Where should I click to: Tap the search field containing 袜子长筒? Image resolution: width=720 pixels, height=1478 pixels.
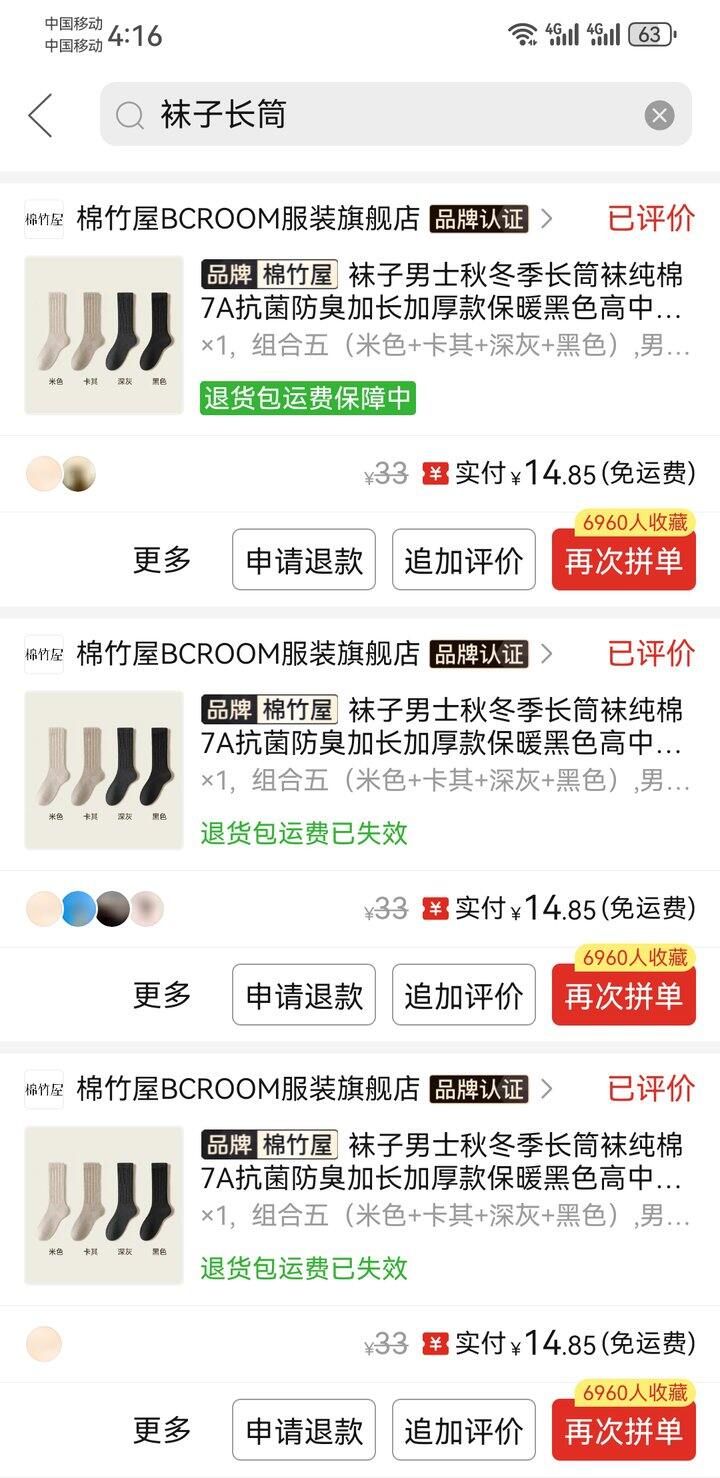pyautogui.click(x=380, y=116)
